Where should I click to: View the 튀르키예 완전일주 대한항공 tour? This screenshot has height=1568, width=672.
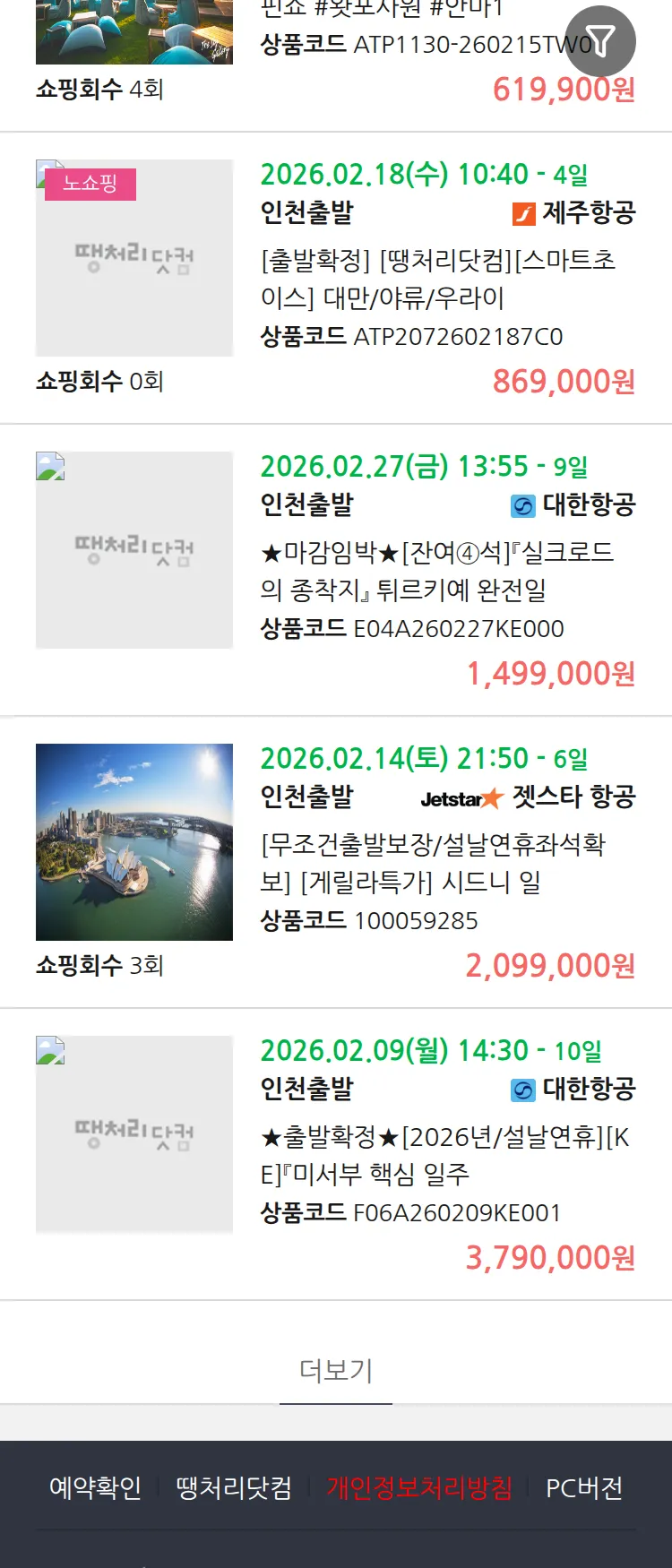437,571
